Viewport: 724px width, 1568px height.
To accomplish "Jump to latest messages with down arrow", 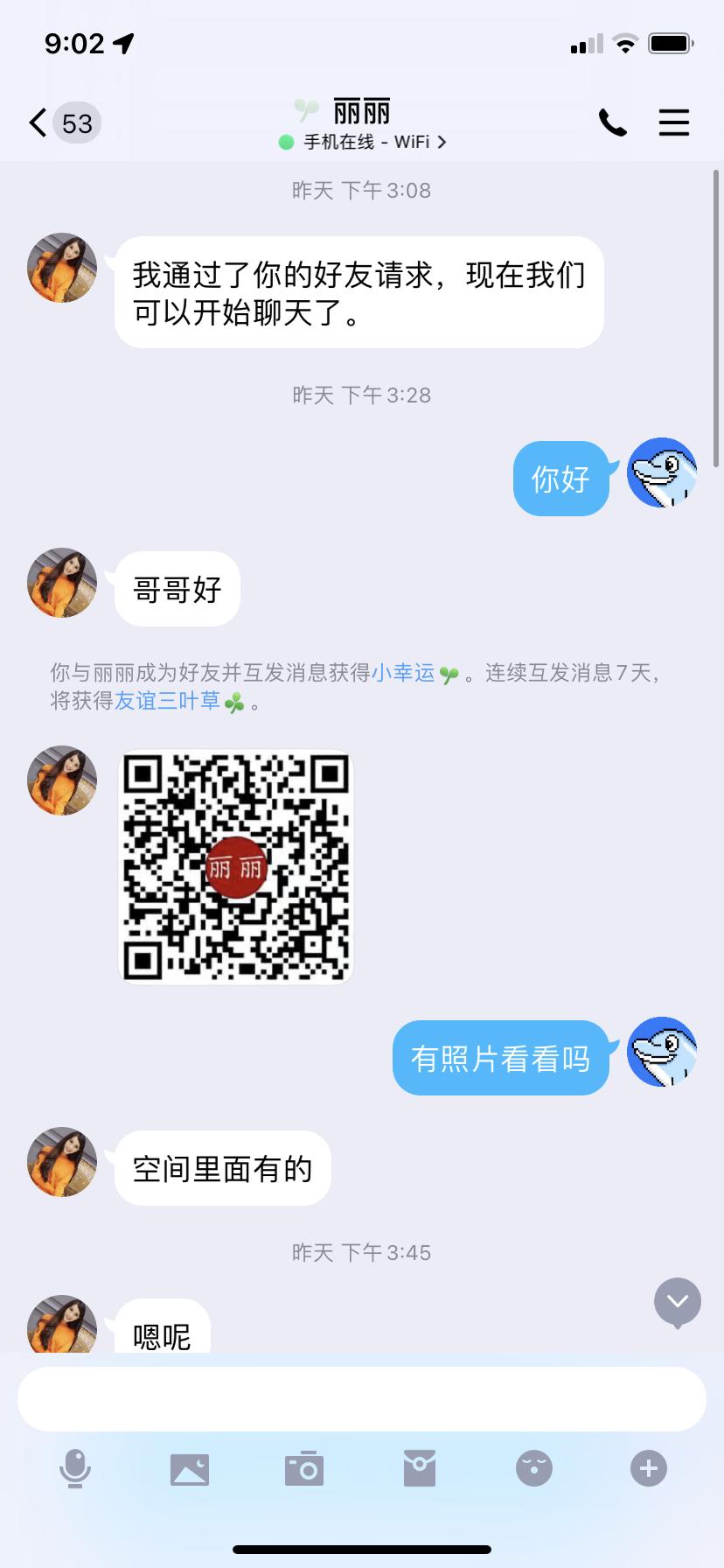I will [x=678, y=1302].
